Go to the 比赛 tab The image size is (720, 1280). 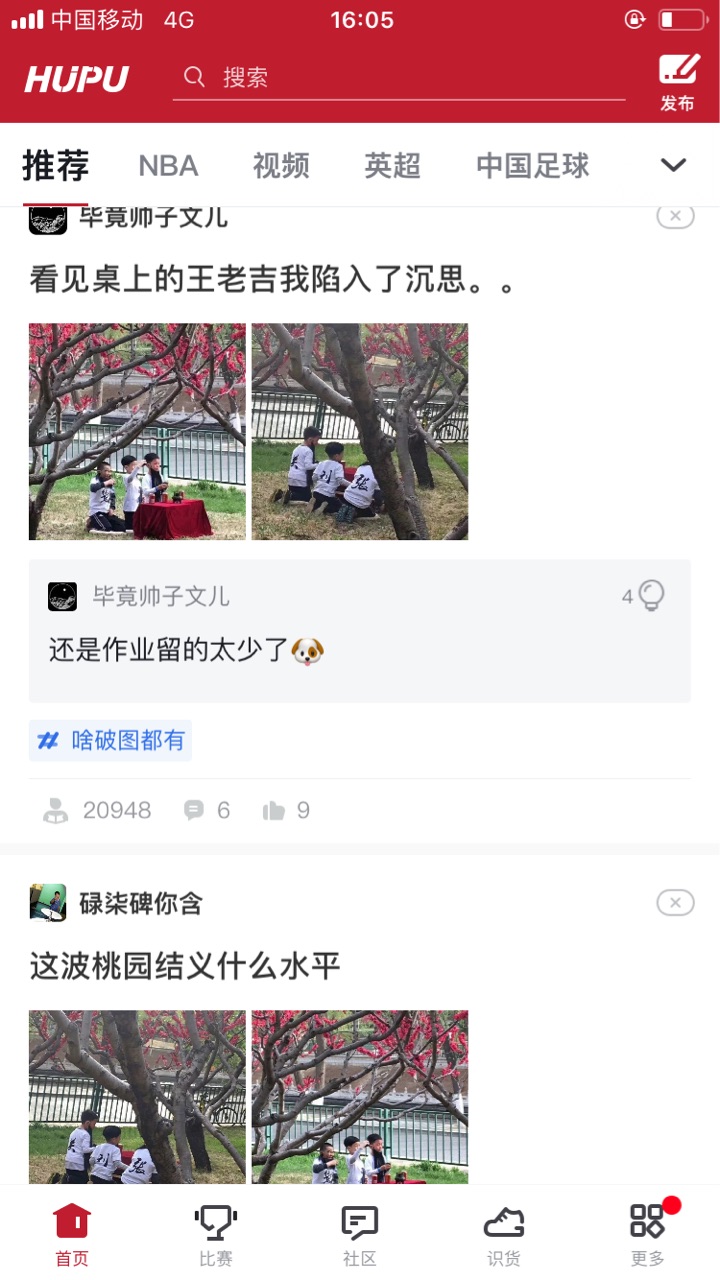[215, 1234]
